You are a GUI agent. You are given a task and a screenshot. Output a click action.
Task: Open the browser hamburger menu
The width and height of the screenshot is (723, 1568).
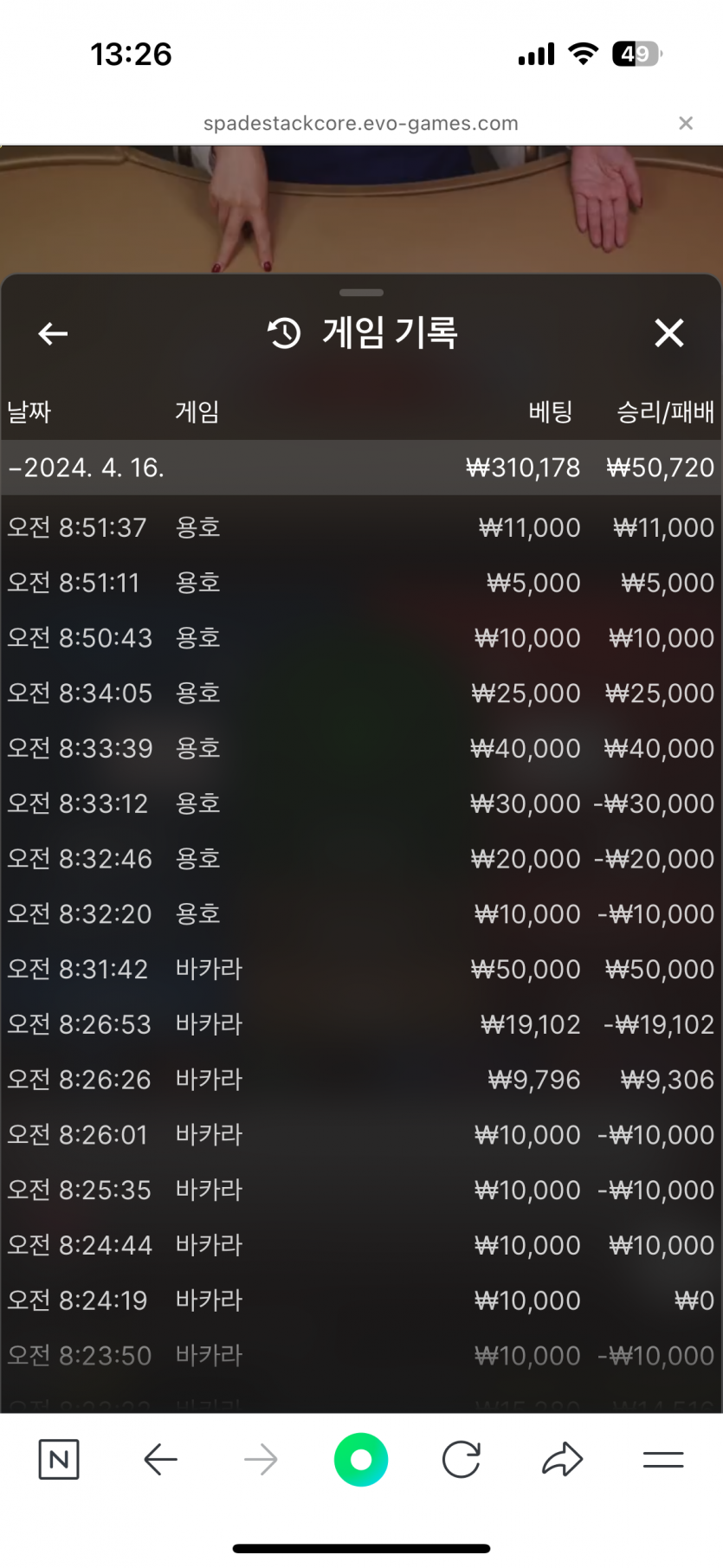pyautogui.click(x=663, y=1460)
